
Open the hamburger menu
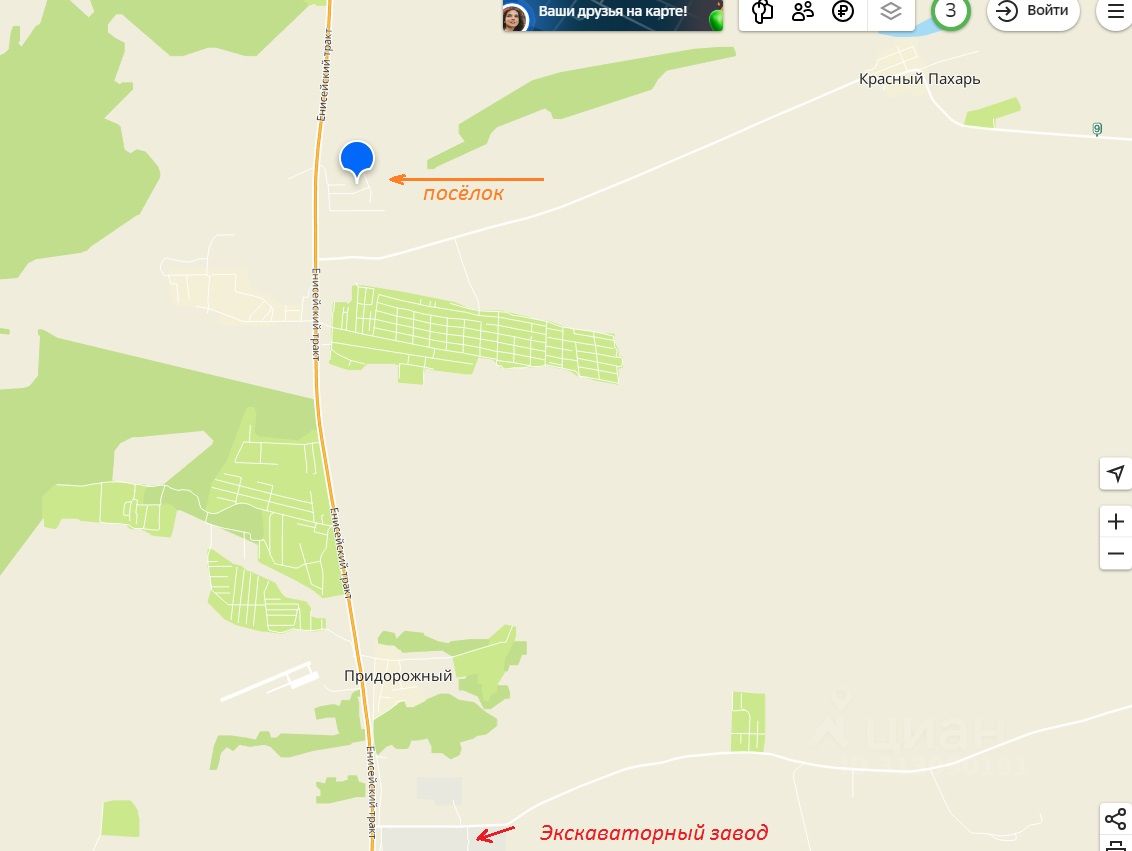coord(1115,12)
